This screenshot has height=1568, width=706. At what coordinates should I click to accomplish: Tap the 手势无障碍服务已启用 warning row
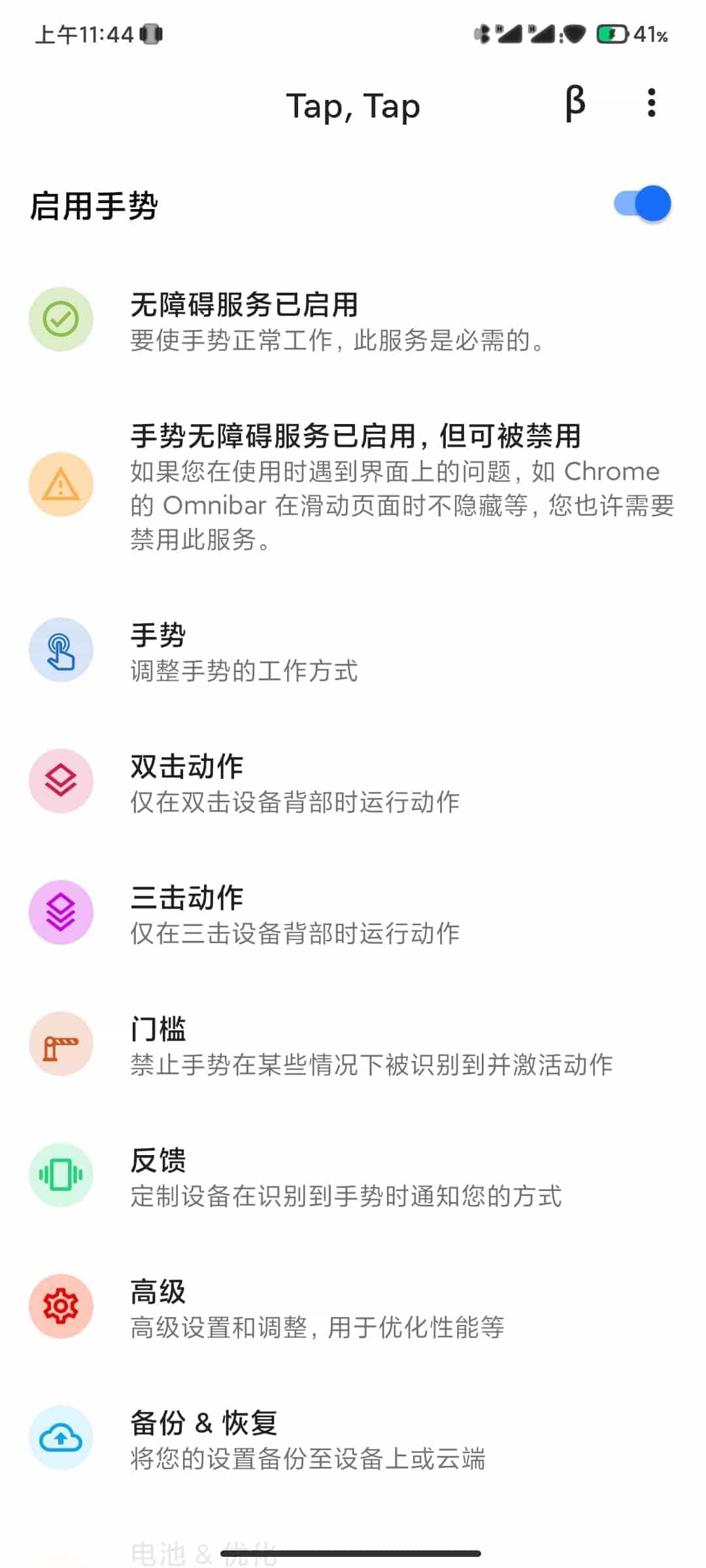tap(353, 486)
